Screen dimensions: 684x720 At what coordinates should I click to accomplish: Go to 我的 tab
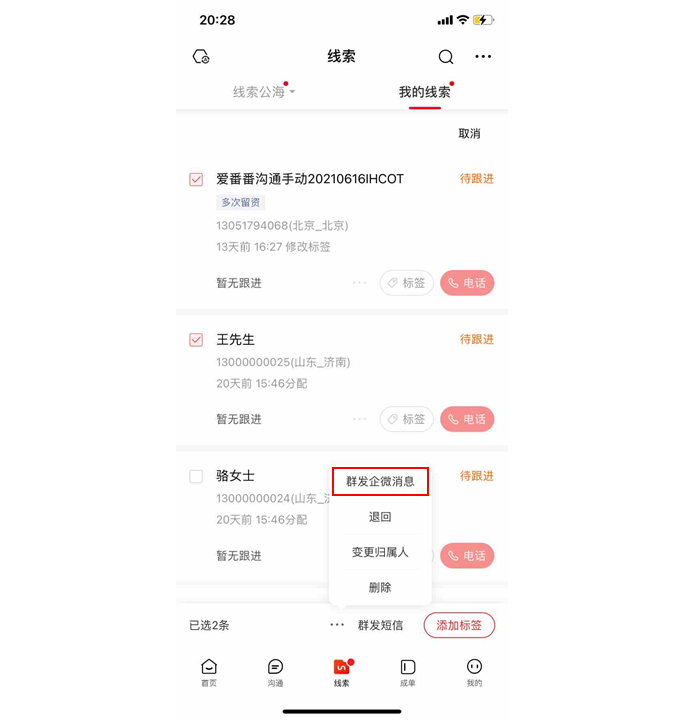click(x=474, y=673)
